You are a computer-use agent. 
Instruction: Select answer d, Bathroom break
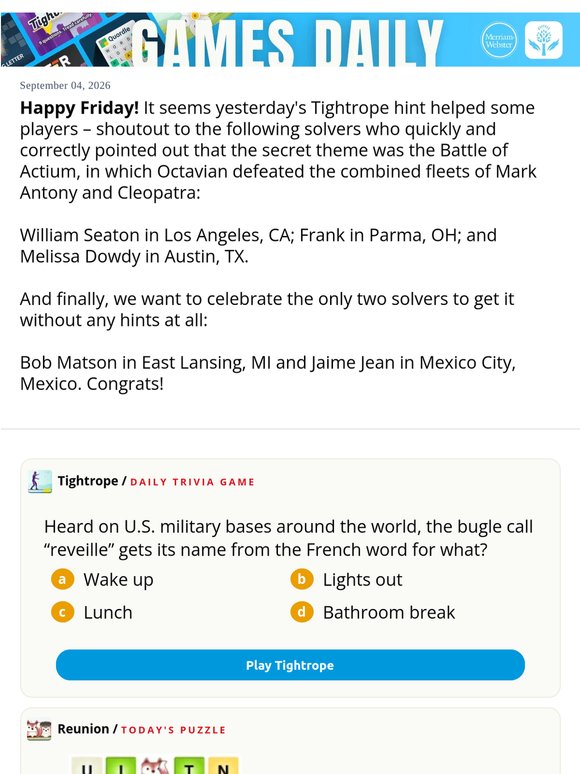pos(373,613)
